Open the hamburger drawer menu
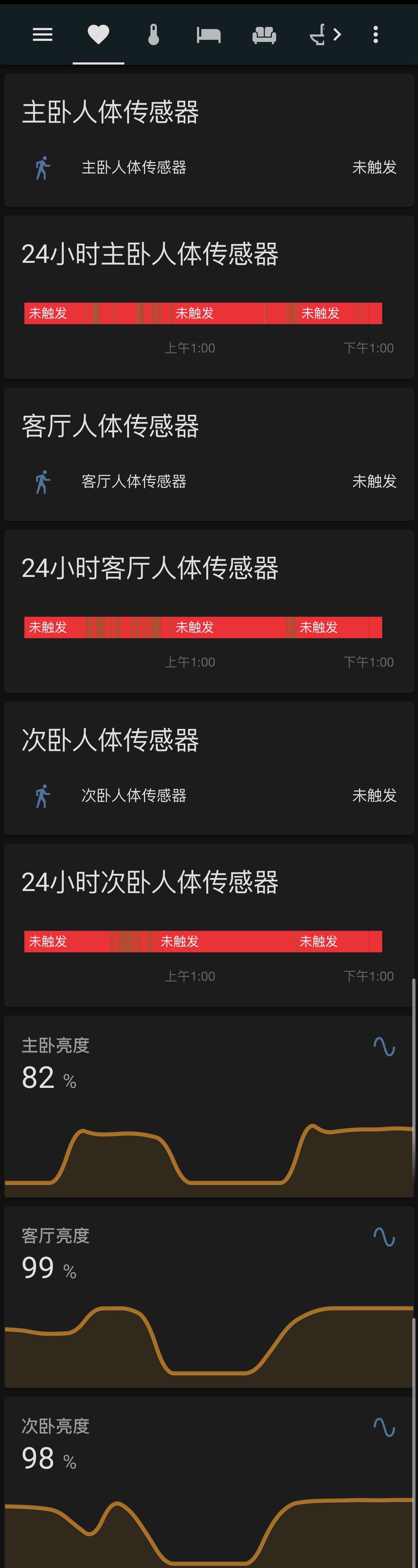 point(43,35)
